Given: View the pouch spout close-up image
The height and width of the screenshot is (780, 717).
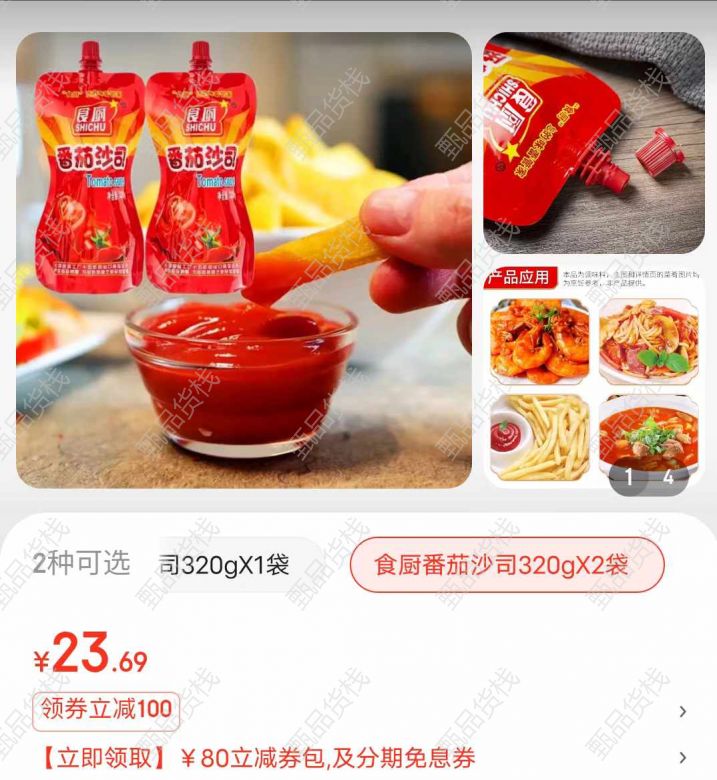Looking at the screenshot, I should pos(594,142).
